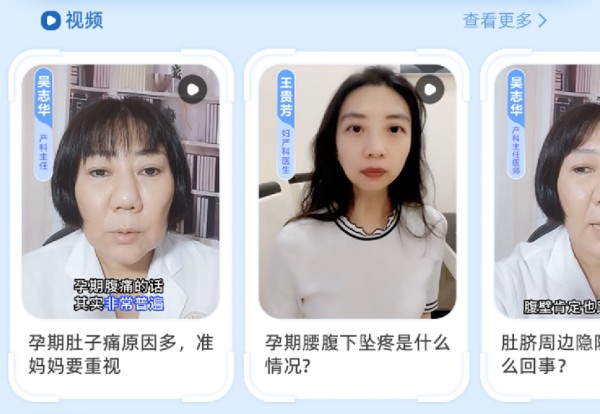Open 查看更多 to see more videos
This screenshot has height=414, width=600.
[x=504, y=20]
